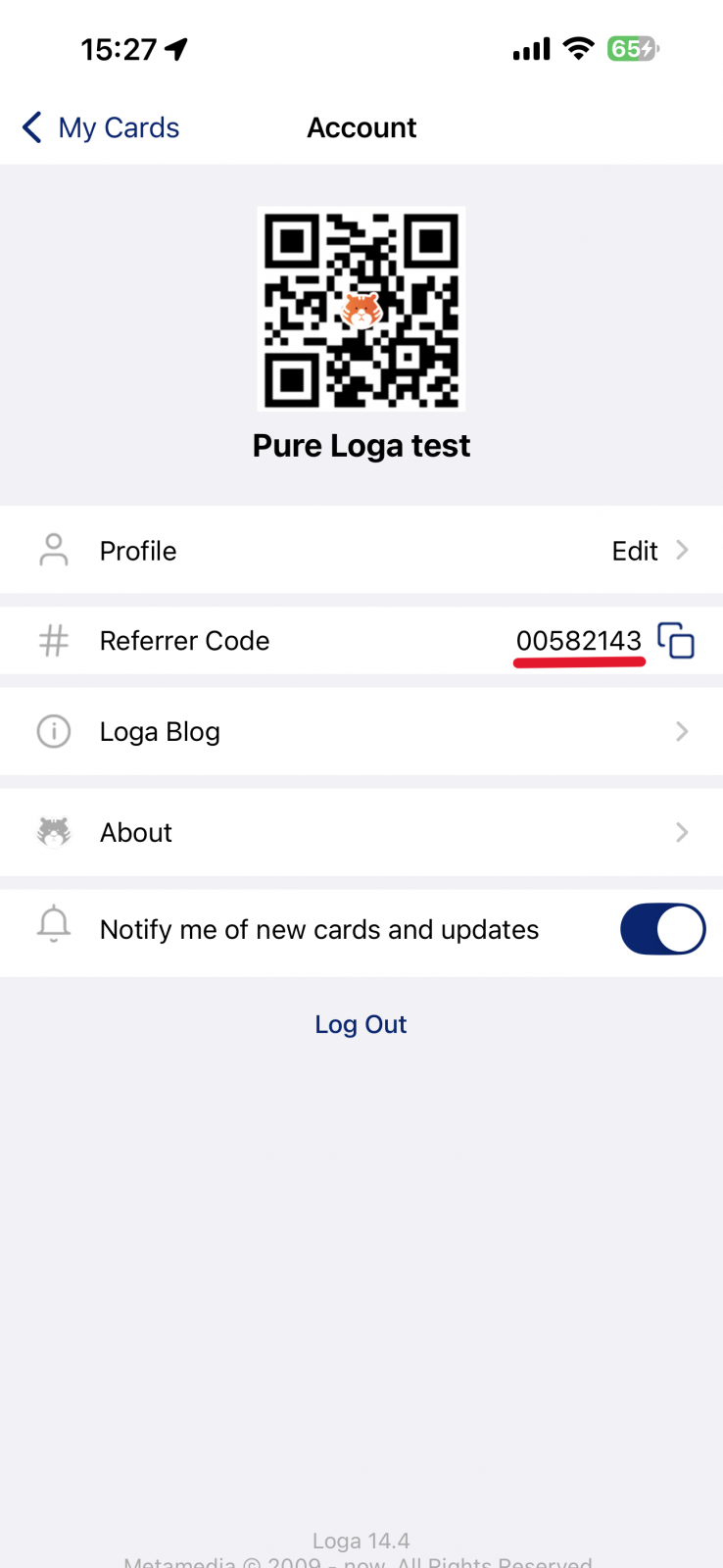The image size is (723, 1568).
Task: Log out of the account
Action: (x=361, y=1024)
